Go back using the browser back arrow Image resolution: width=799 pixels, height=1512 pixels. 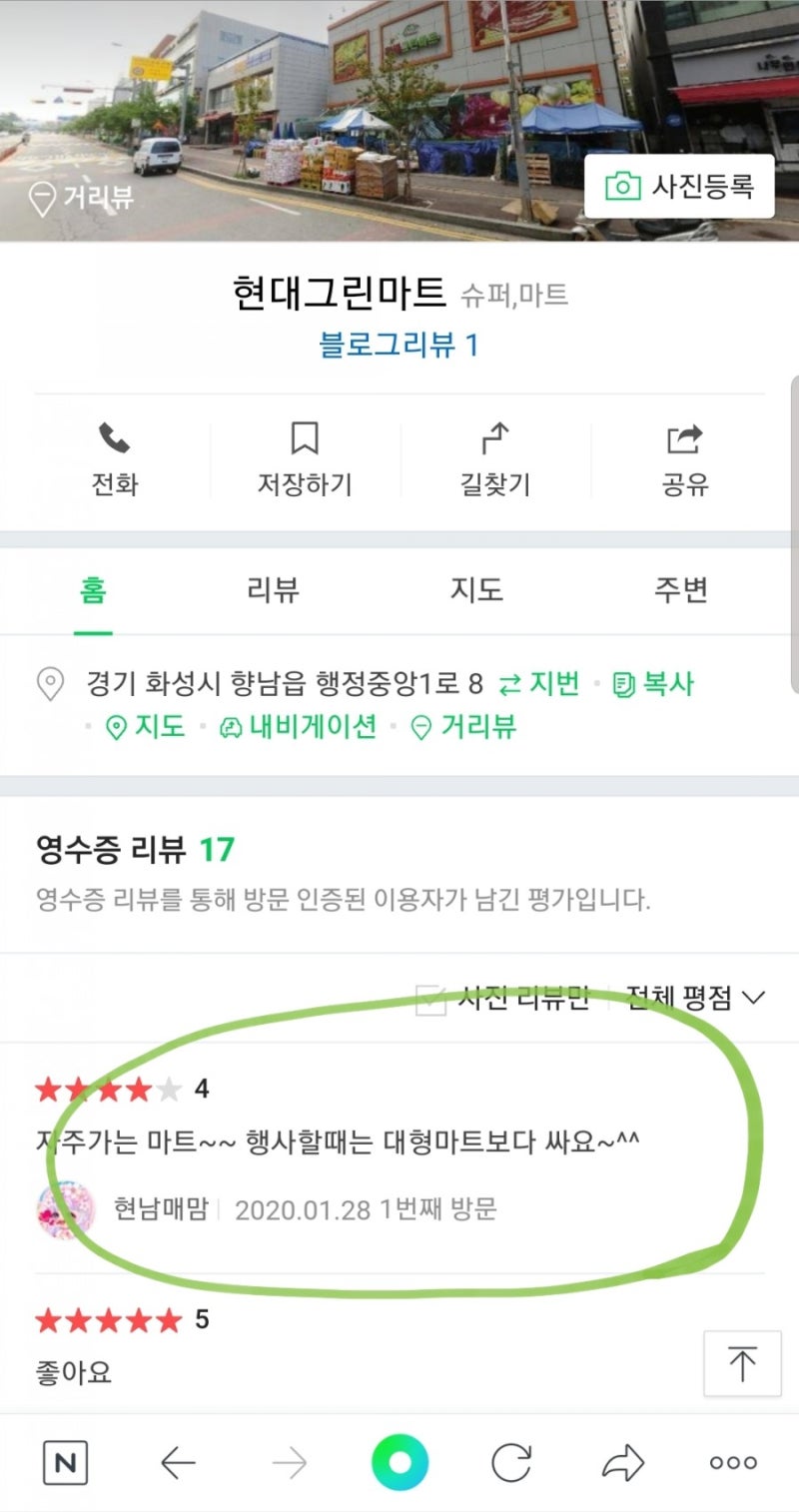(178, 1464)
